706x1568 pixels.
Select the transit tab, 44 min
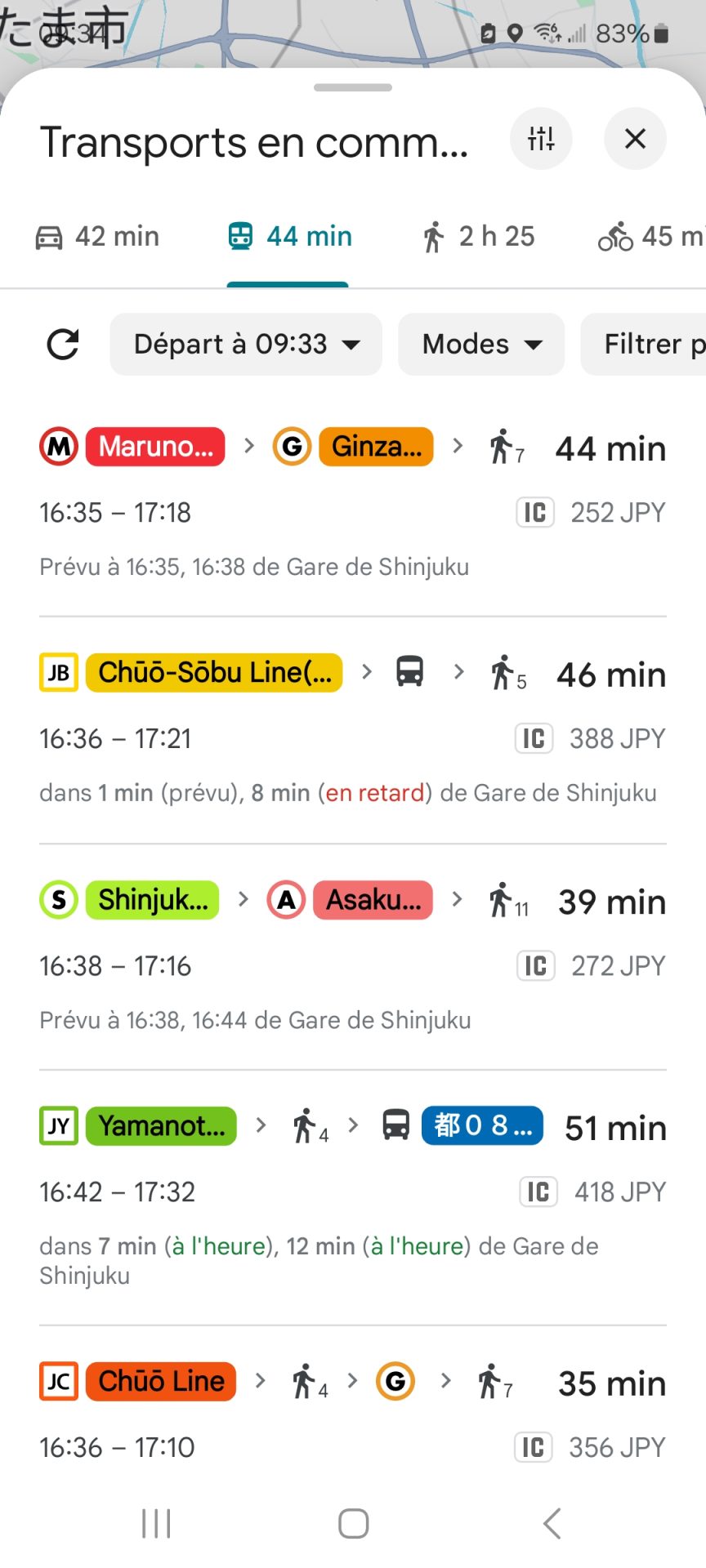[289, 237]
